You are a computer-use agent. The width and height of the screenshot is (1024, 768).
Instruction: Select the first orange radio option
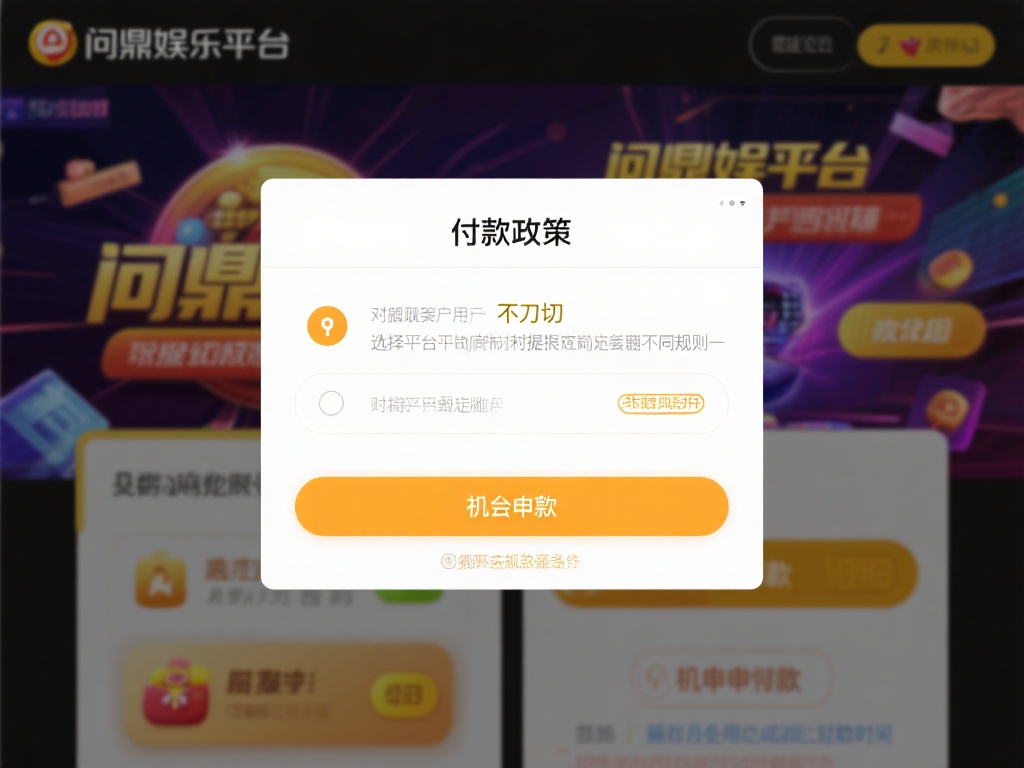pyautogui.click(x=327, y=326)
